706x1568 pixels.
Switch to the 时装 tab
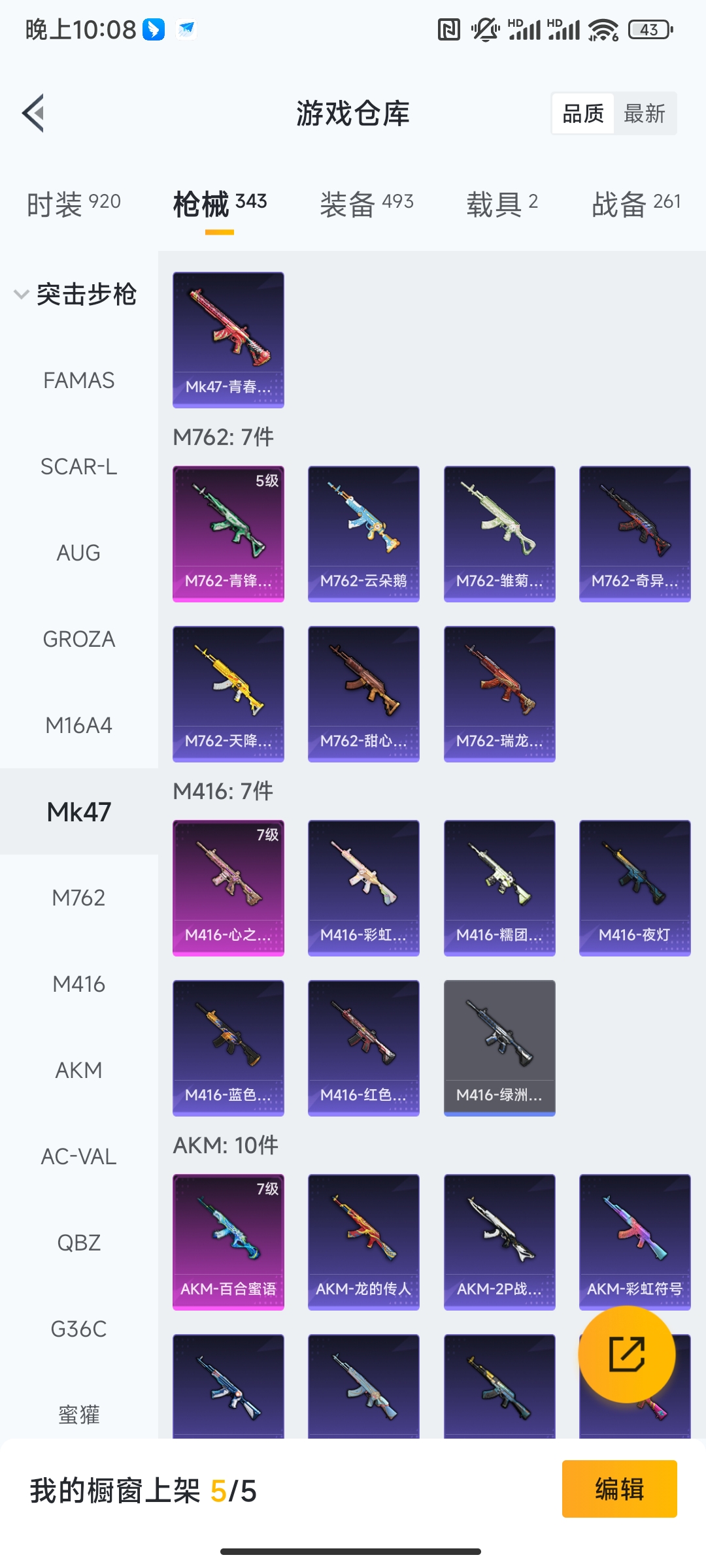[74, 203]
